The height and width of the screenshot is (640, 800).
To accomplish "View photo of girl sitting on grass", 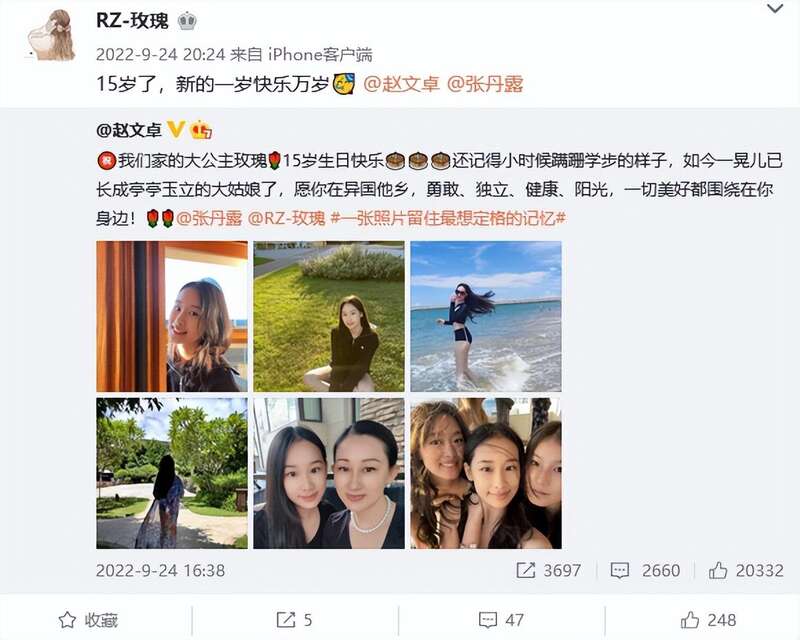I will tap(329, 316).
